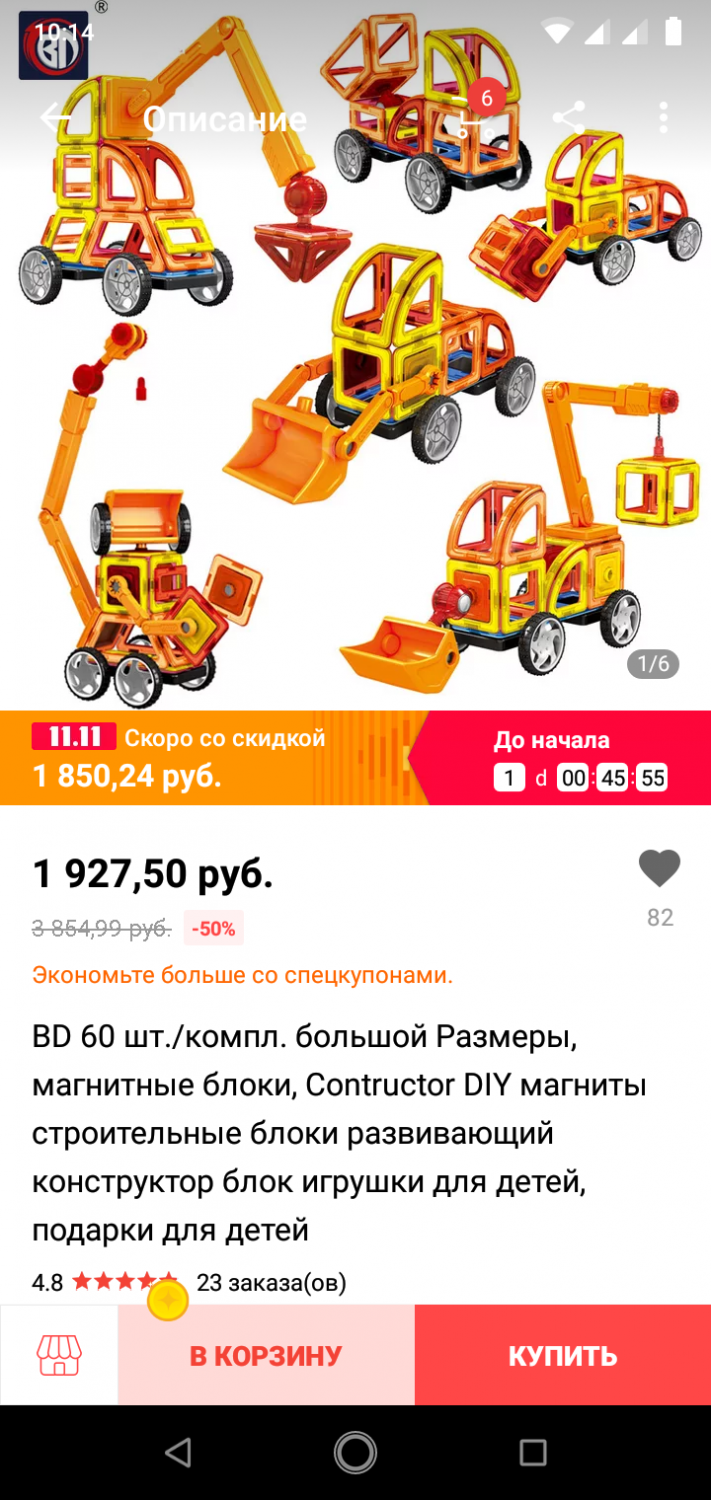The height and width of the screenshot is (1500, 711).
Task: Add item with В КОРЗИНУ button
Action: pos(266,1355)
